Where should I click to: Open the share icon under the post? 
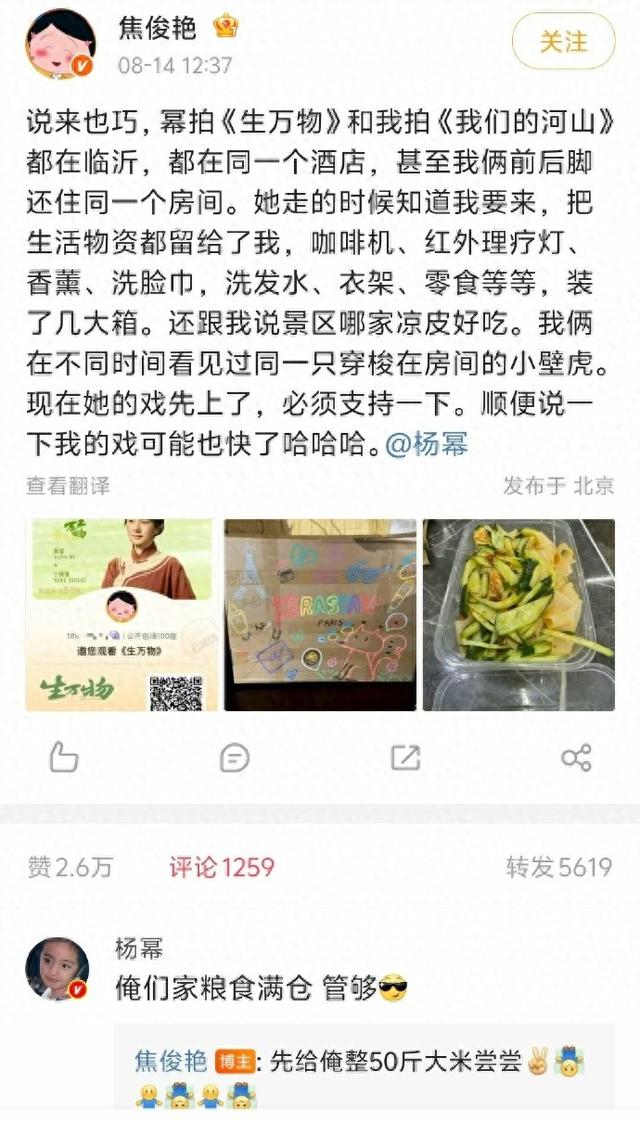pyautogui.click(x=576, y=757)
